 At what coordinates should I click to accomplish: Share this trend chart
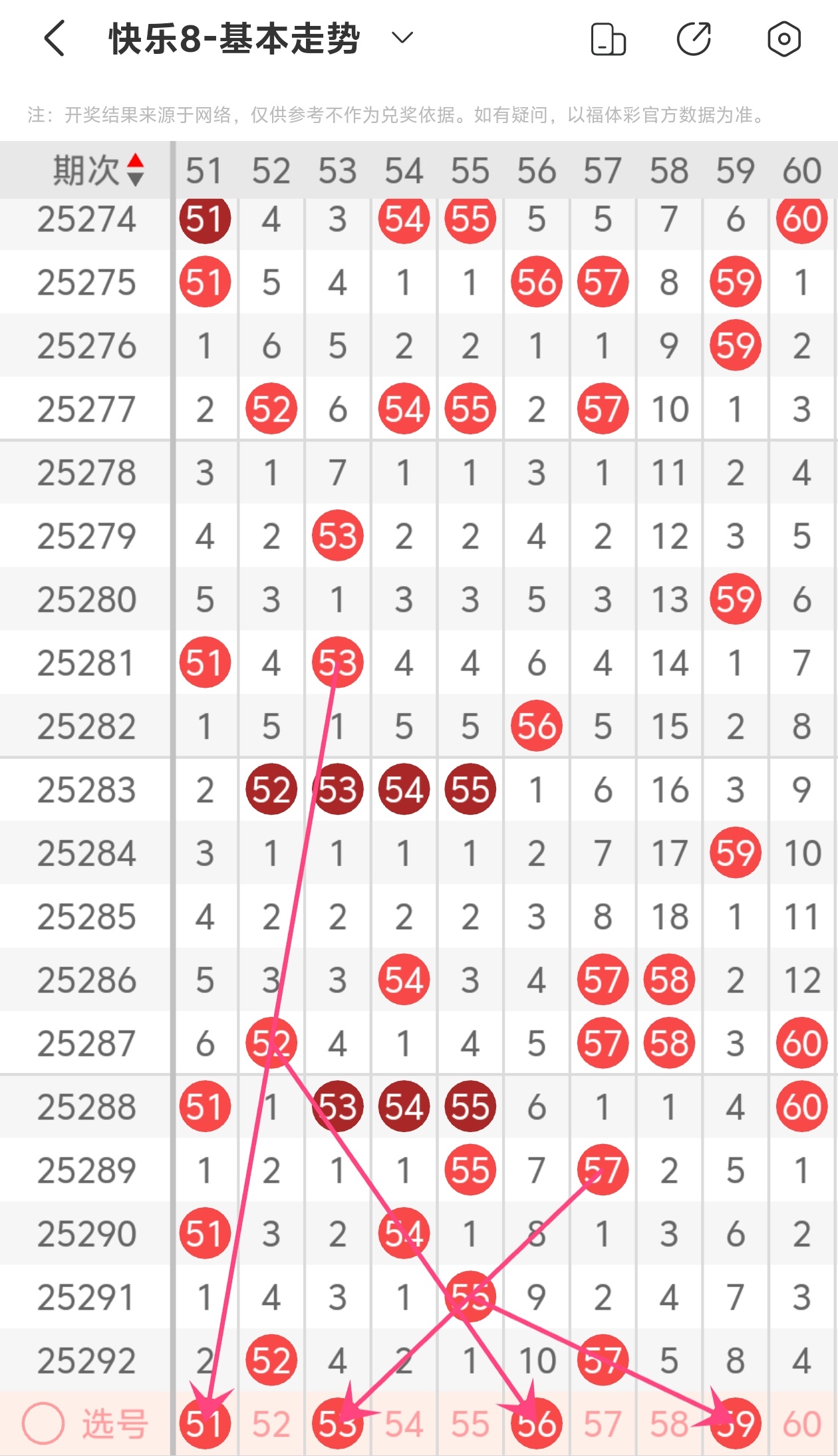(694, 39)
